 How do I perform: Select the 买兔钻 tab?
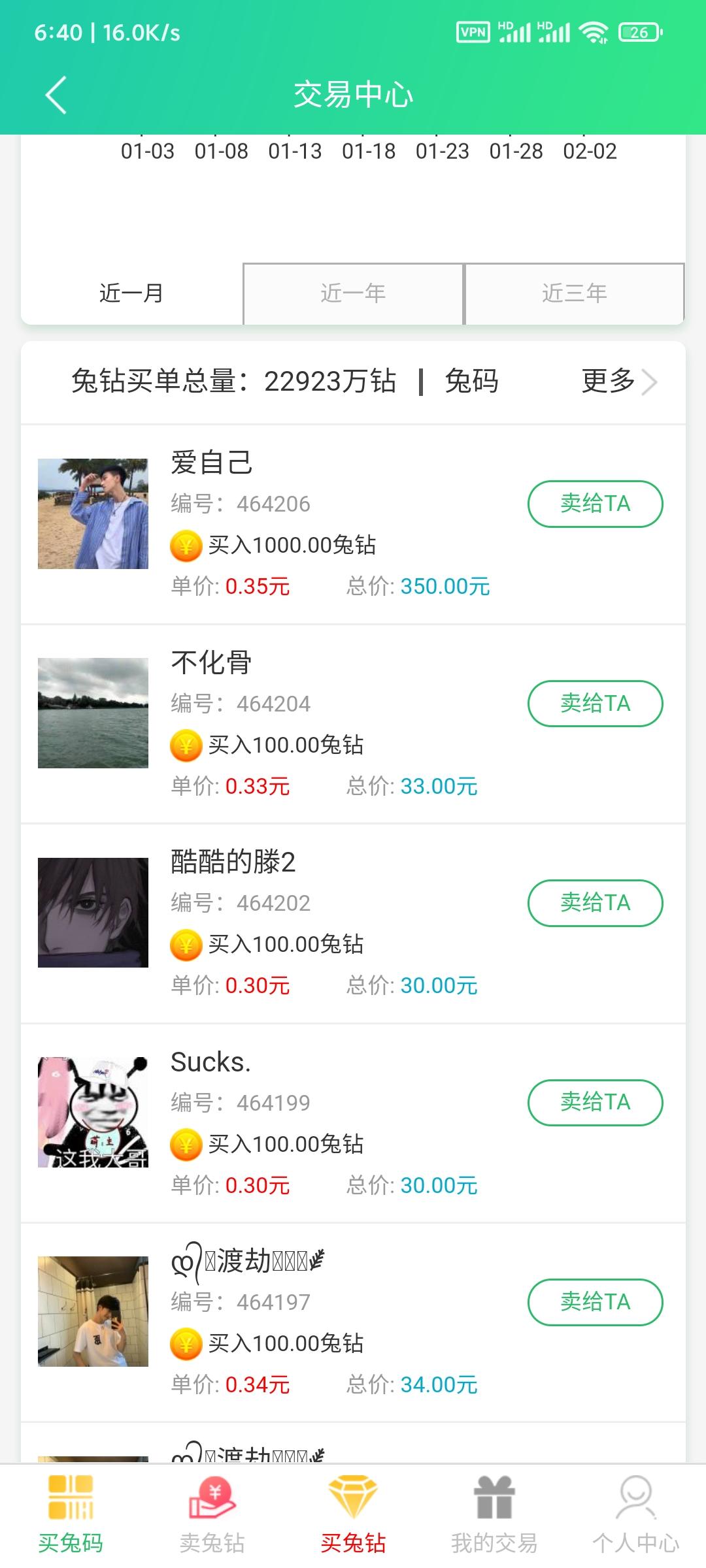pos(353,1514)
